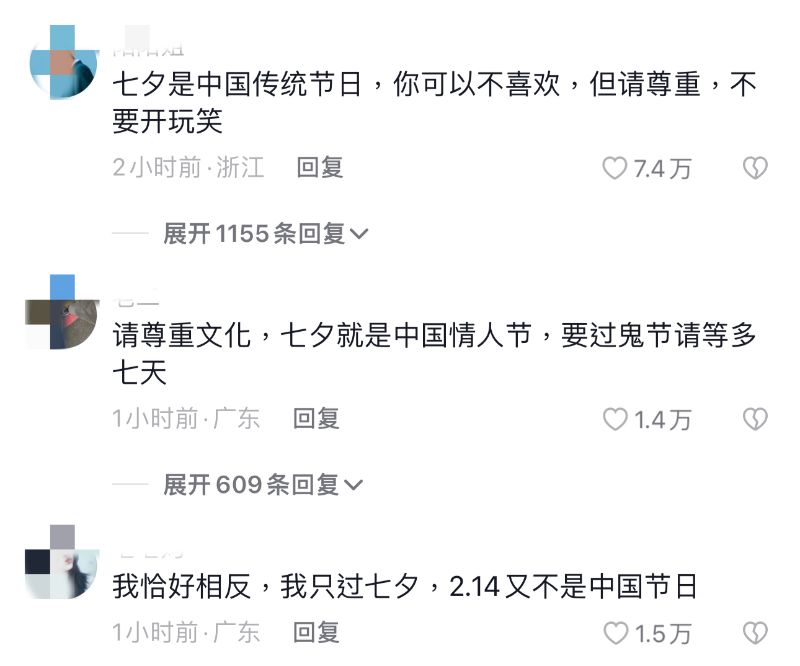Screen dimensions: 800x666
Task: Dislike the 我恰好相反 comment
Action: tap(755, 633)
